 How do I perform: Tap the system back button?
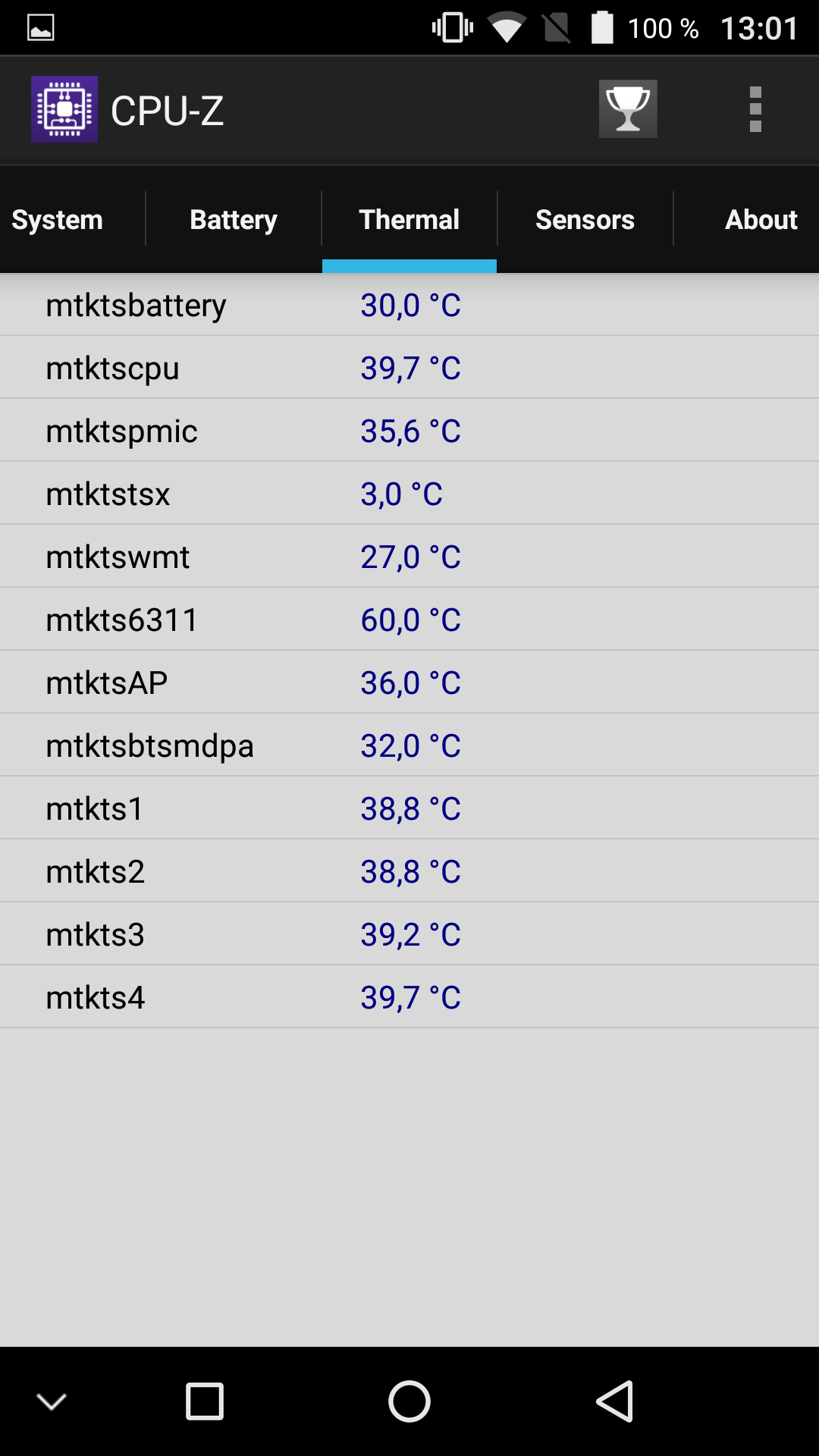(614, 1401)
